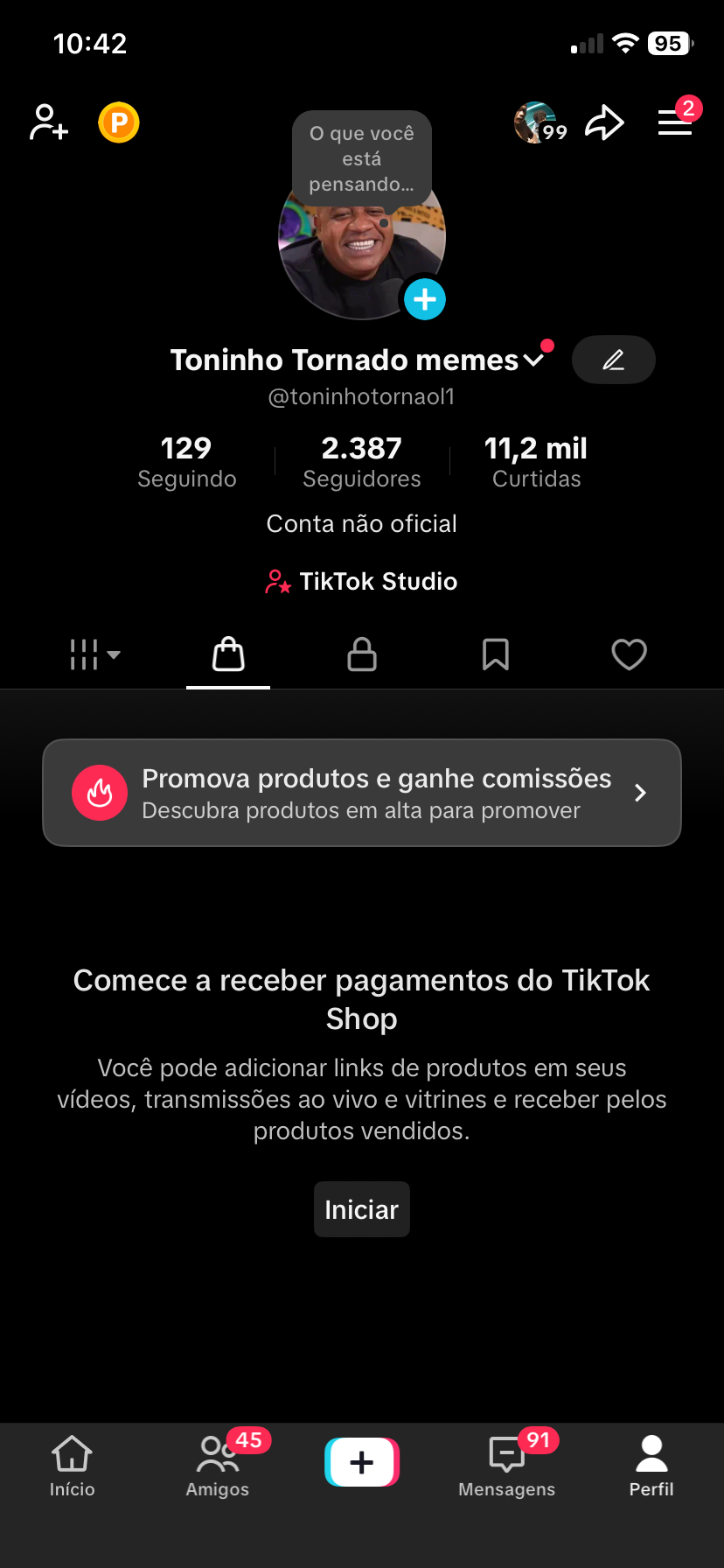This screenshot has height=1568, width=724.
Task: Open TikTok Studio
Action: (x=362, y=582)
